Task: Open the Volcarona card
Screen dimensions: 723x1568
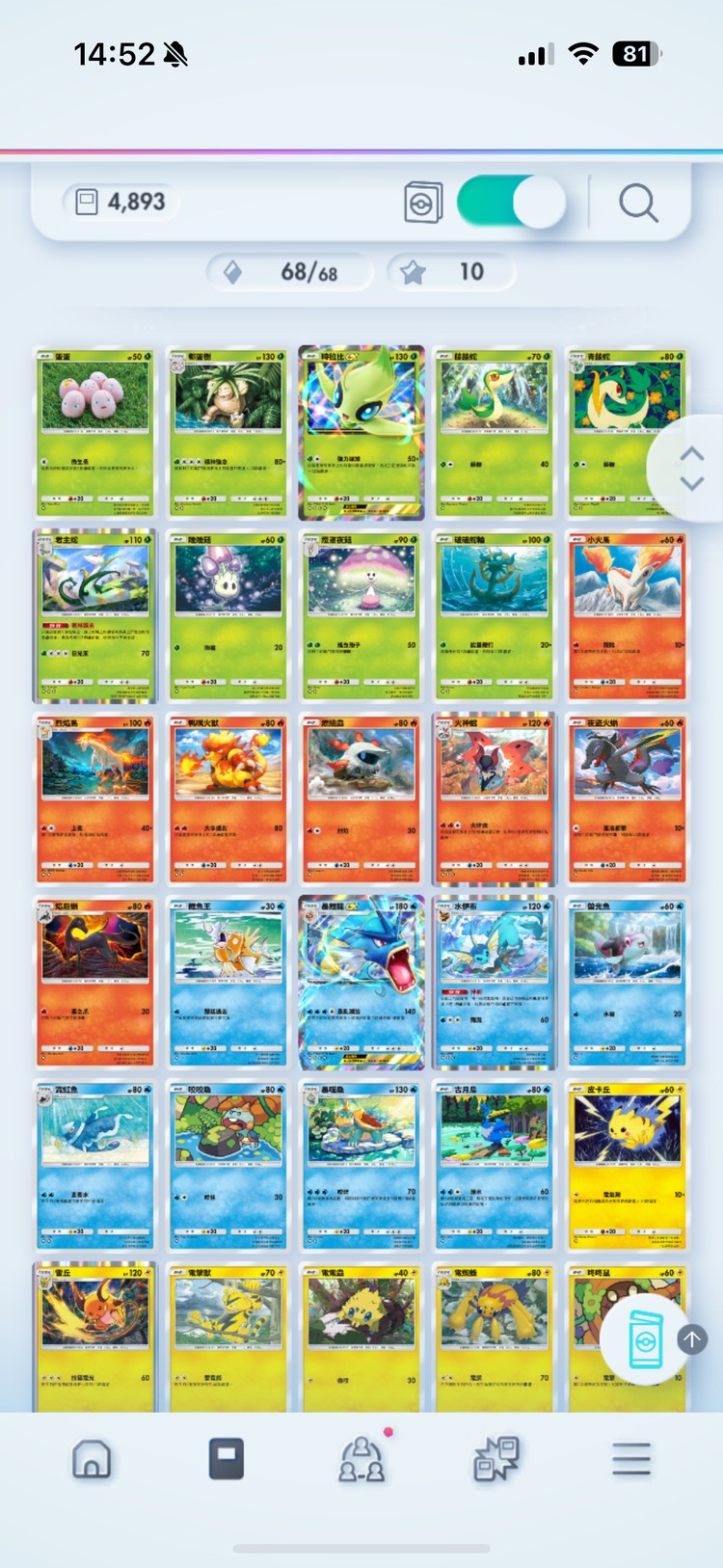Action: (495, 798)
